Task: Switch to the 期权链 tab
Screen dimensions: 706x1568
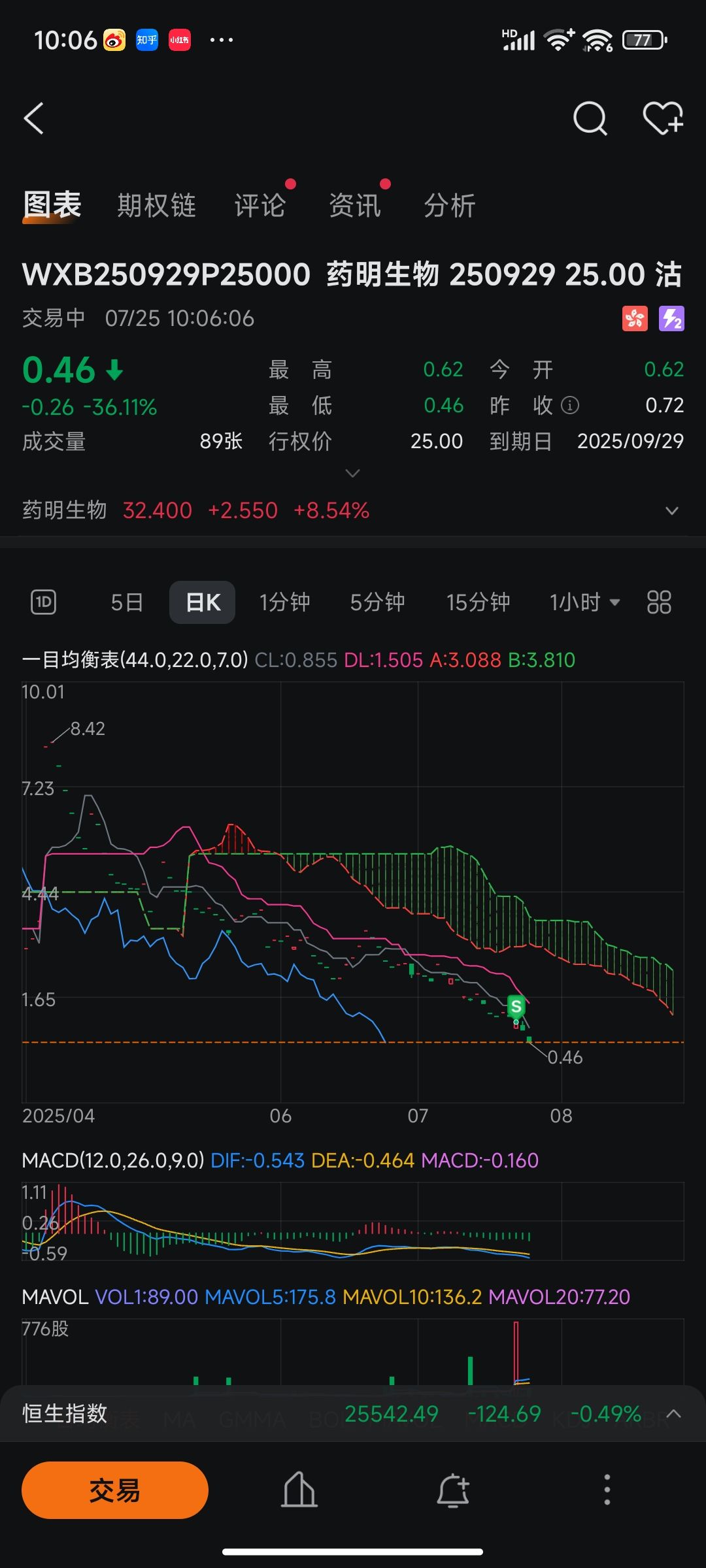Action: pos(157,205)
